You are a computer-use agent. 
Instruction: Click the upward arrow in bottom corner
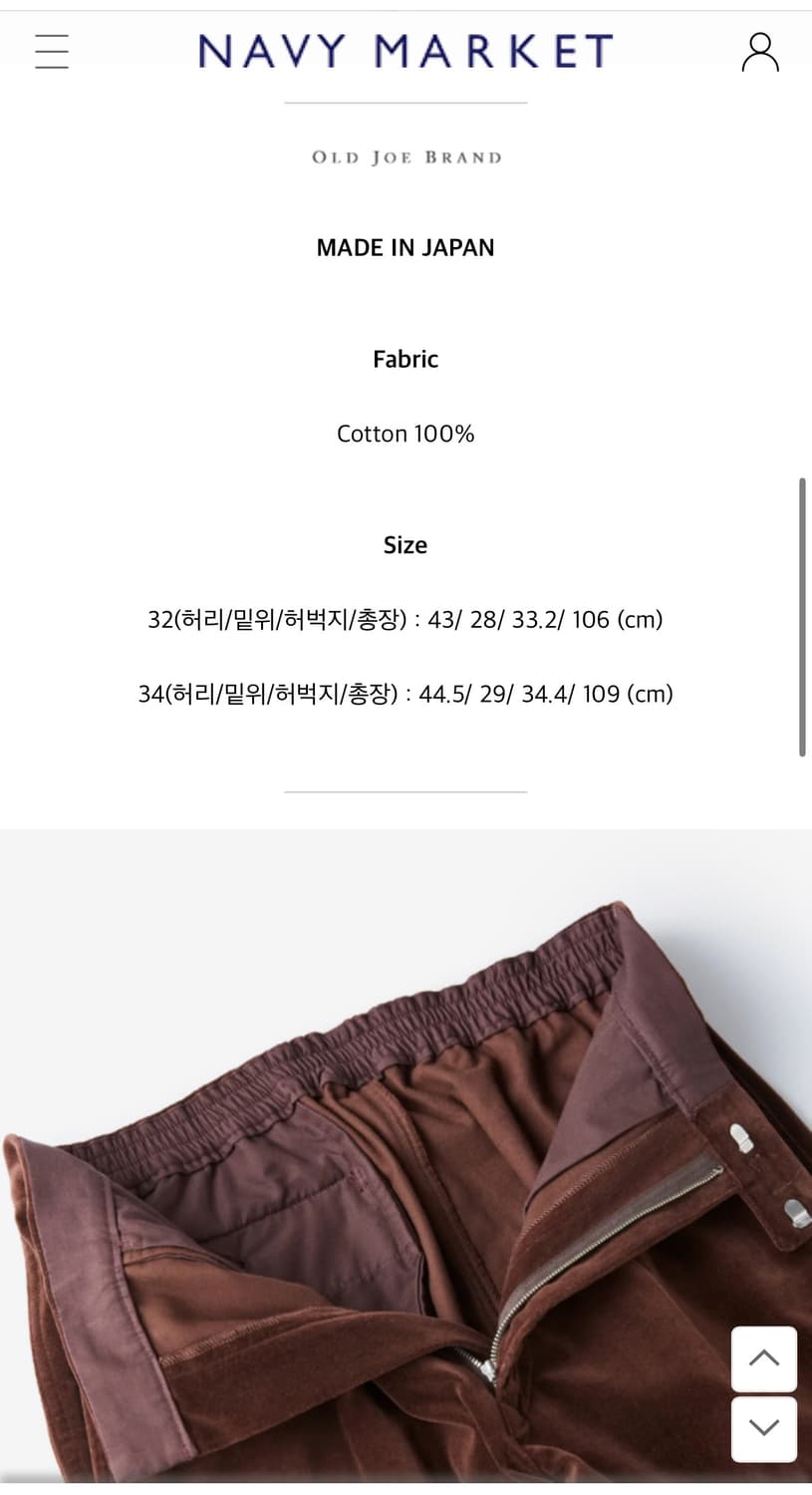763,1358
